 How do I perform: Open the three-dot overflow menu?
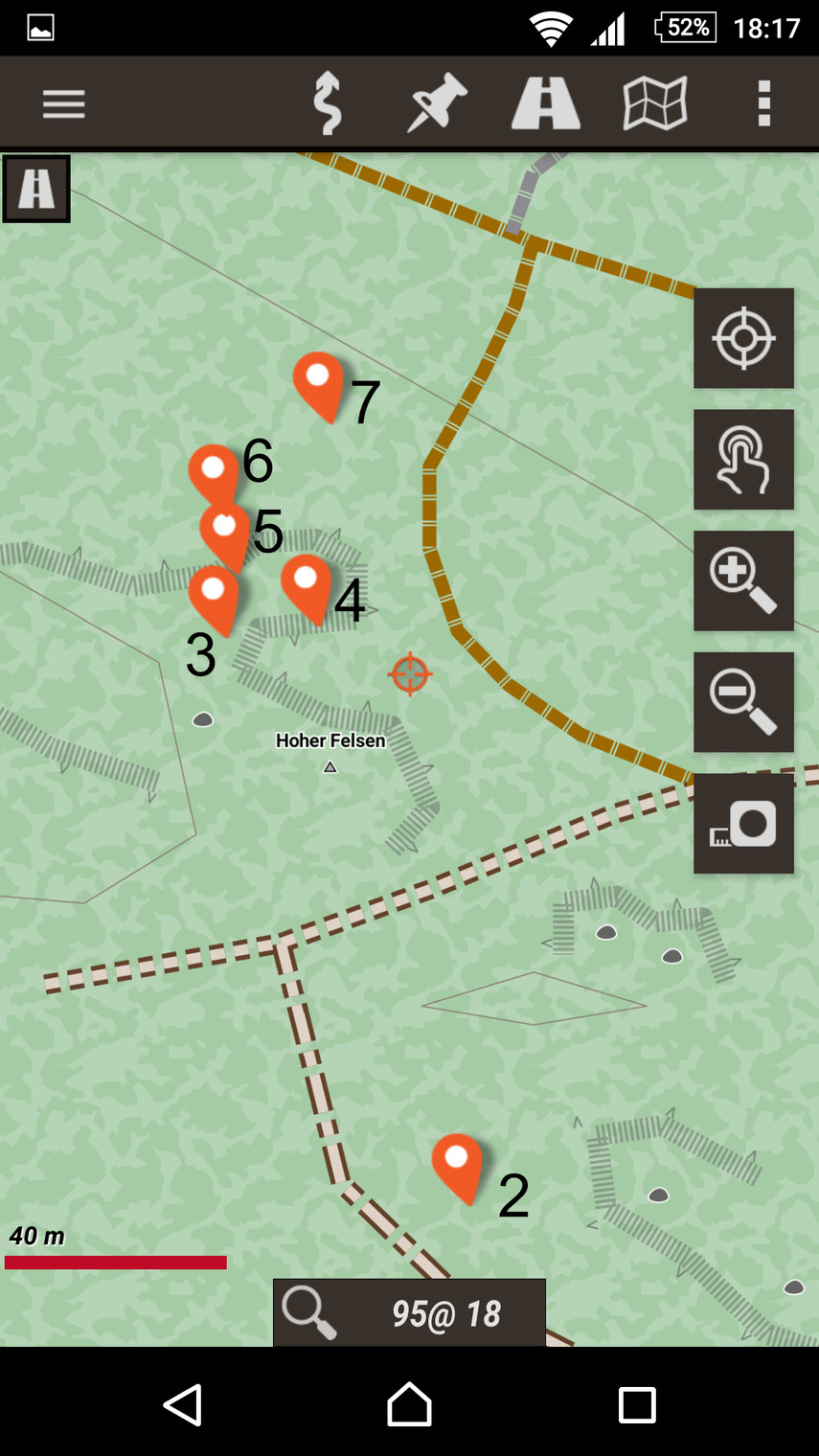pos(763,103)
